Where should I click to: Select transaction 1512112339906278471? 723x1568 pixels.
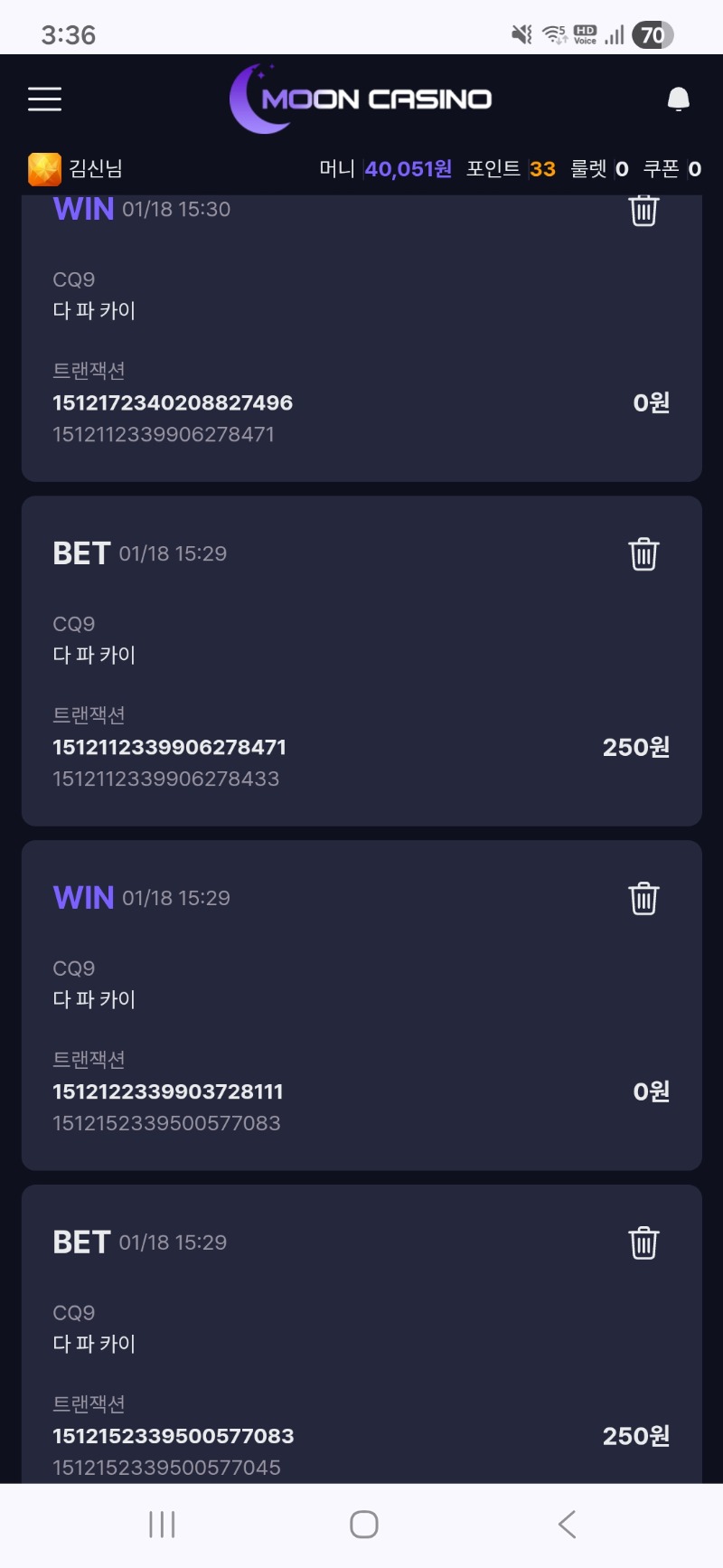tap(169, 747)
